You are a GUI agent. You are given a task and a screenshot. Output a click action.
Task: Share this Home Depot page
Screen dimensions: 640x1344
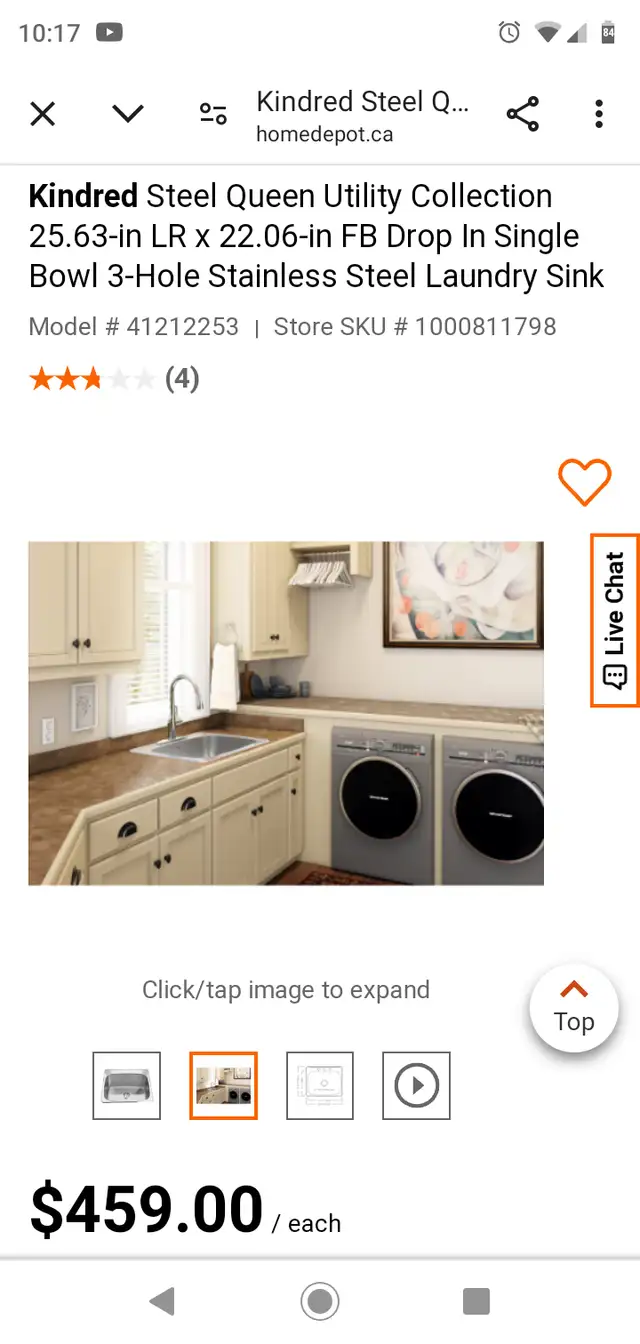click(522, 114)
